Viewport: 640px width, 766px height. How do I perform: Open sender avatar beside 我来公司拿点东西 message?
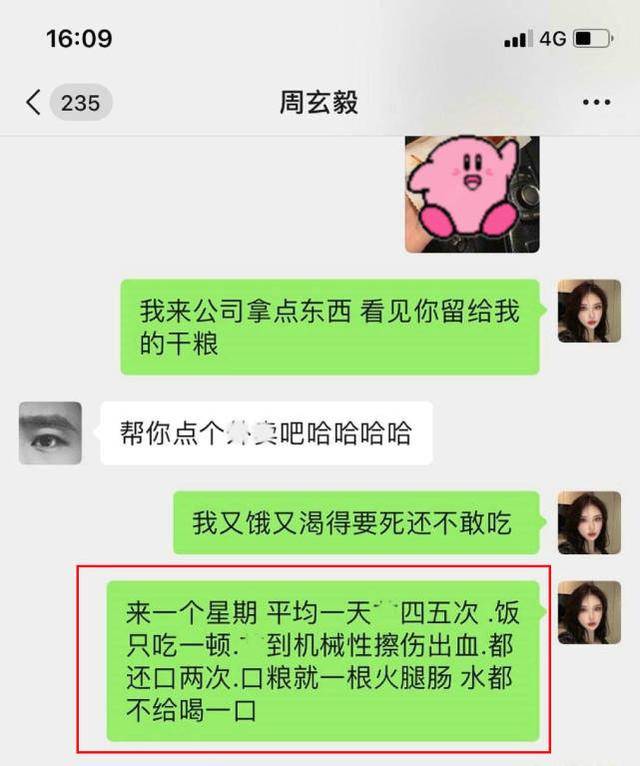589,311
